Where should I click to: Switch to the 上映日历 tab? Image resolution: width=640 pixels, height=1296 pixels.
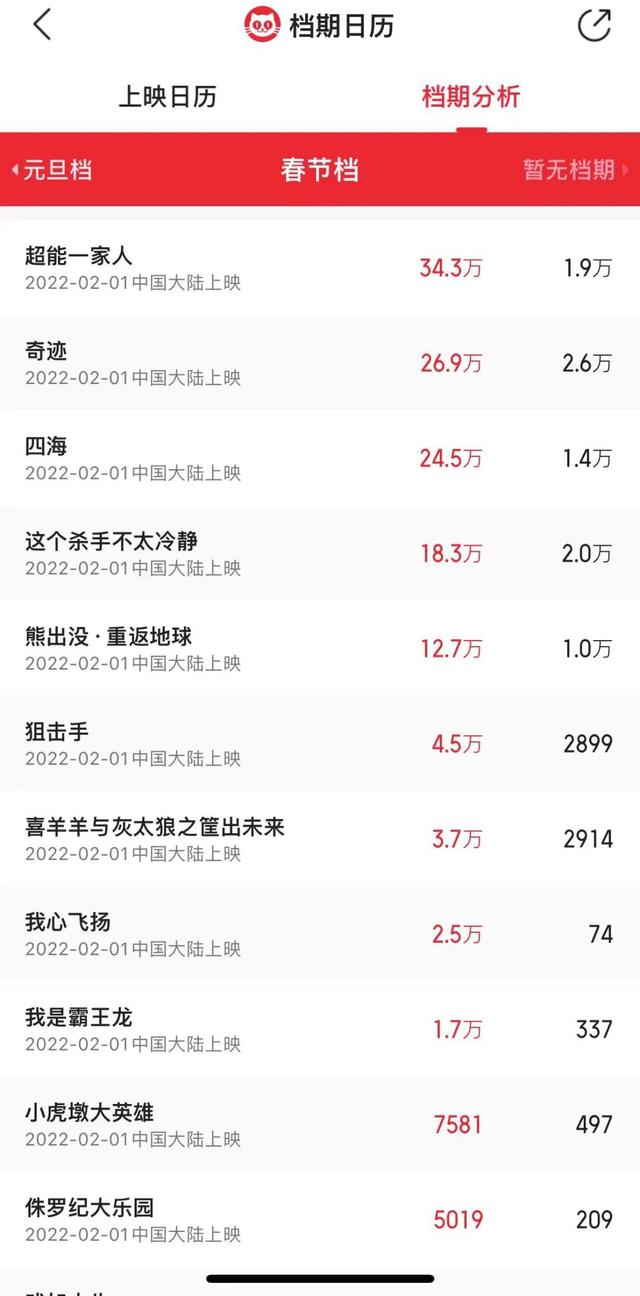tap(167, 97)
